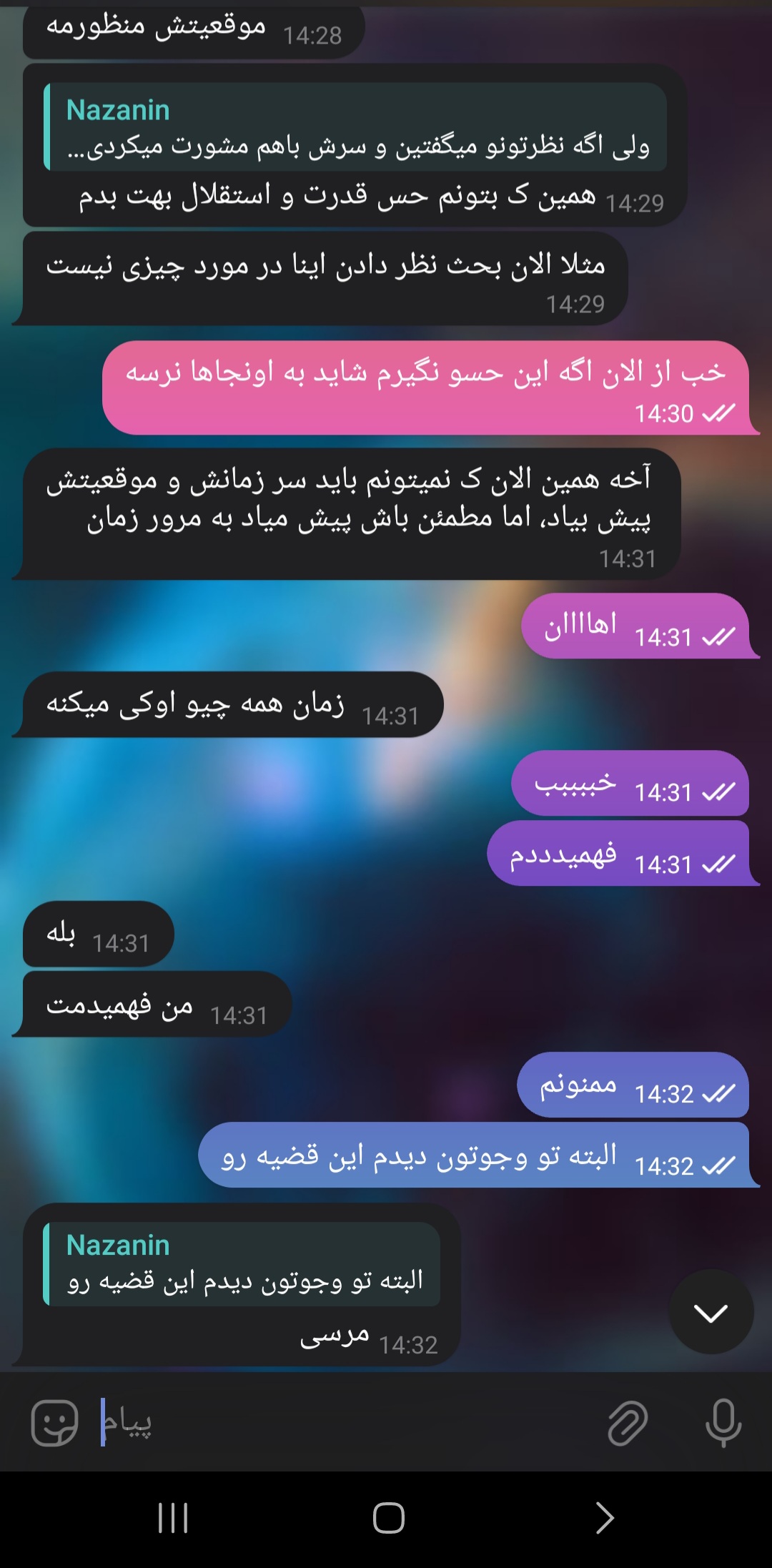The width and height of the screenshot is (772, 1568).
Task: Open recent apps
Action: (x=173, y=1517)
